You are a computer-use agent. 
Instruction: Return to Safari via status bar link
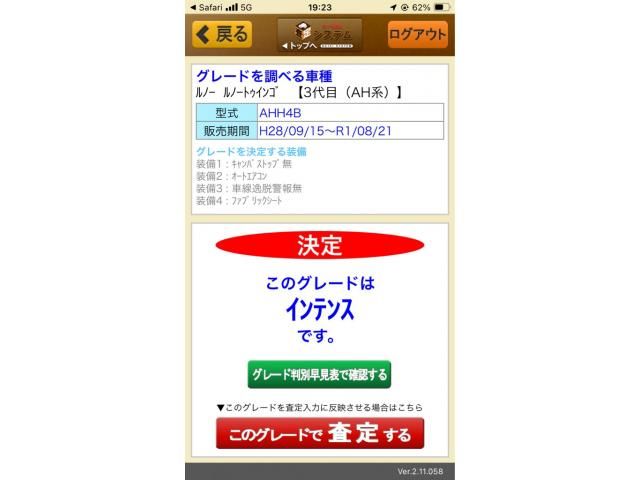(x=206, y=6)
